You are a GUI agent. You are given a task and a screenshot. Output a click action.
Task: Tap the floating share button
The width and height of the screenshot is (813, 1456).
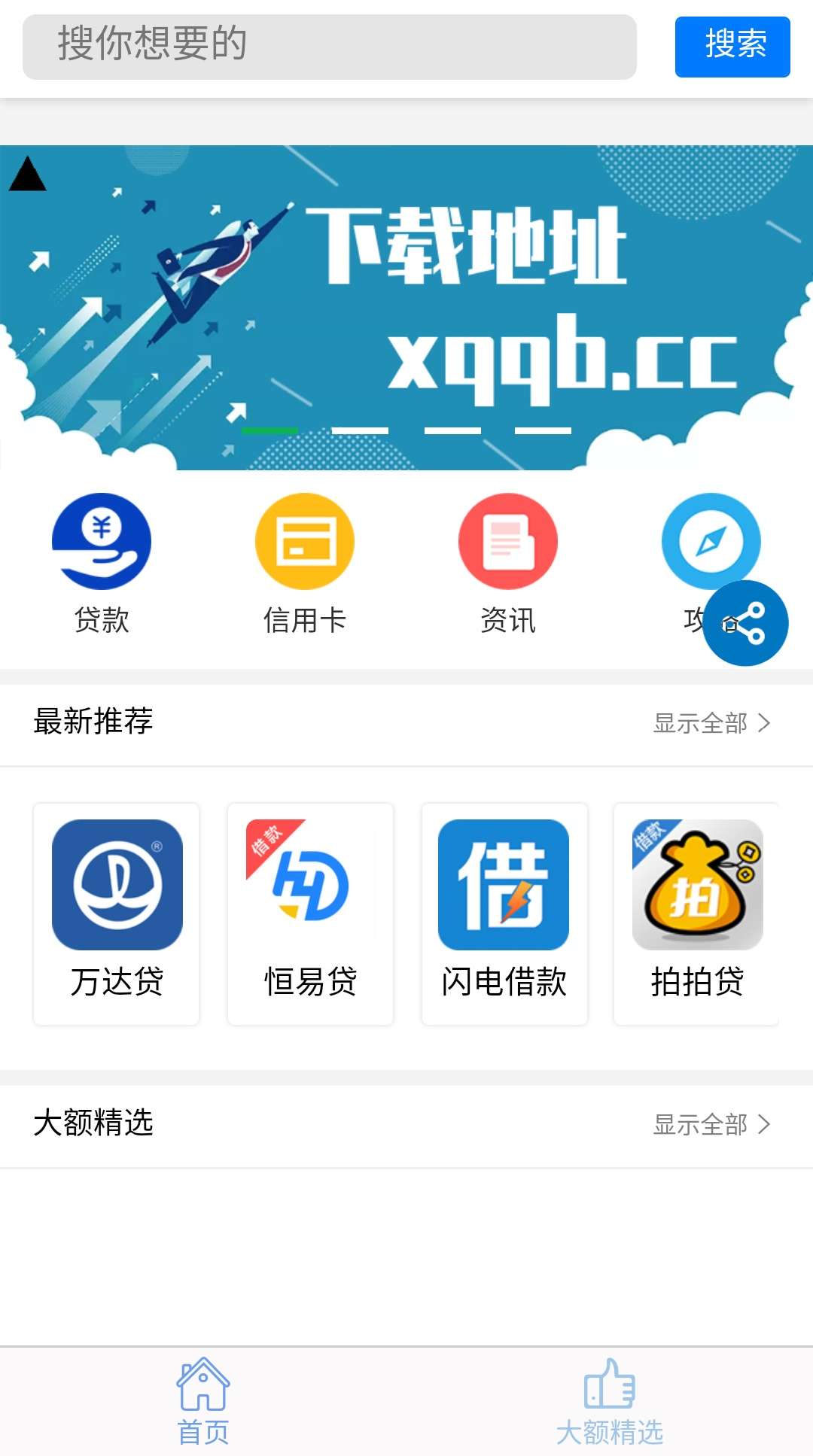[745, 623]
